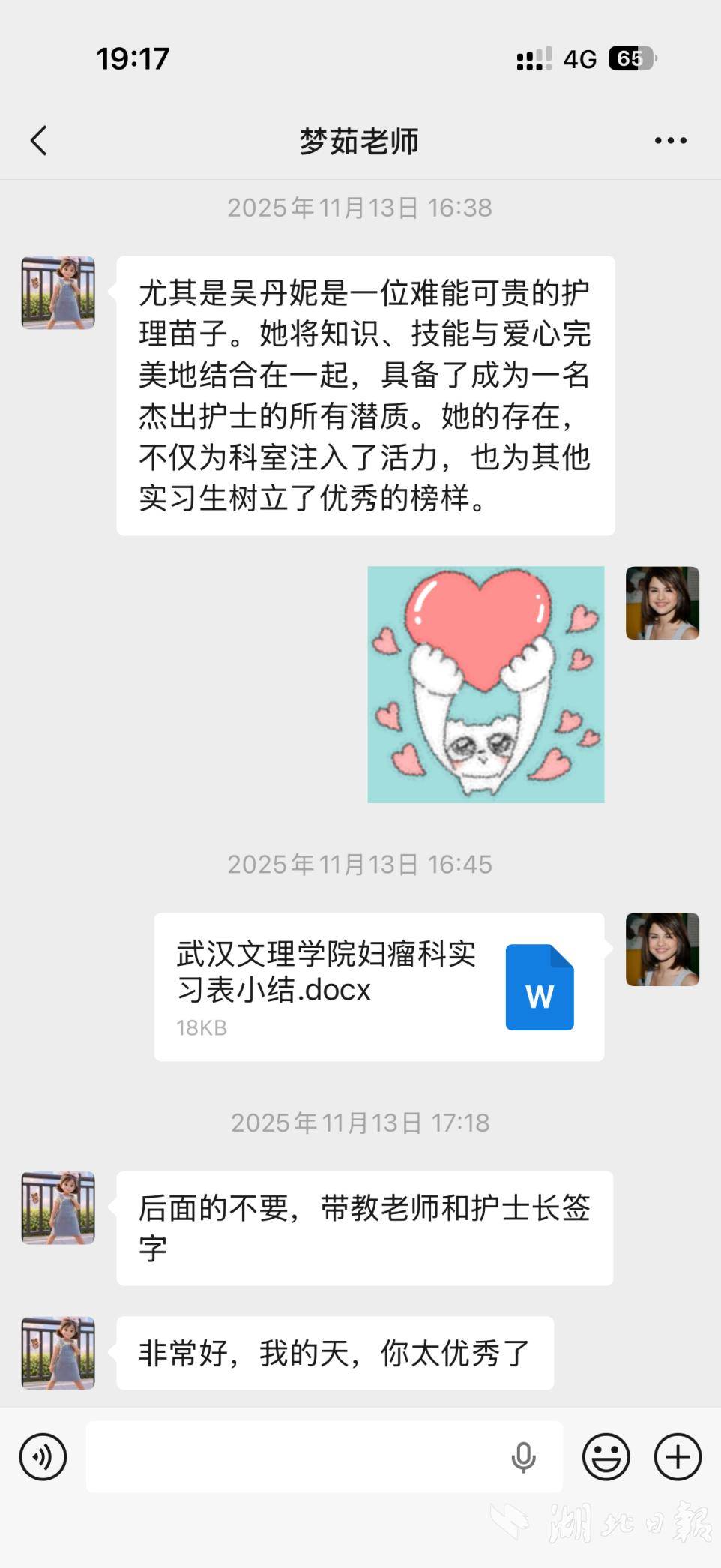This screenshot has width=721, height=1568.
Task: Switch to voice message input mode
Action: pos(43,1457)
